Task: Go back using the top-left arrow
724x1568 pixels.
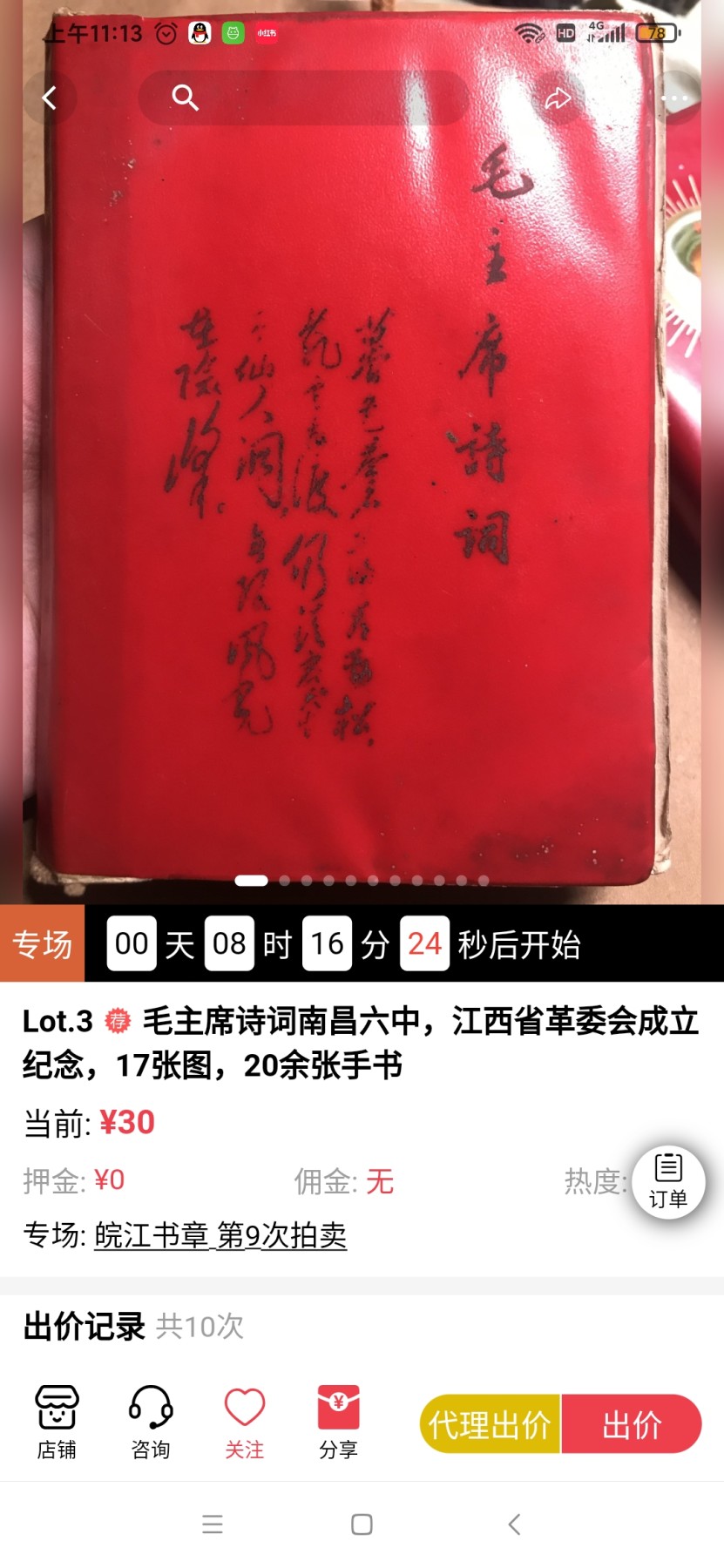Action: tap(50, 98)
